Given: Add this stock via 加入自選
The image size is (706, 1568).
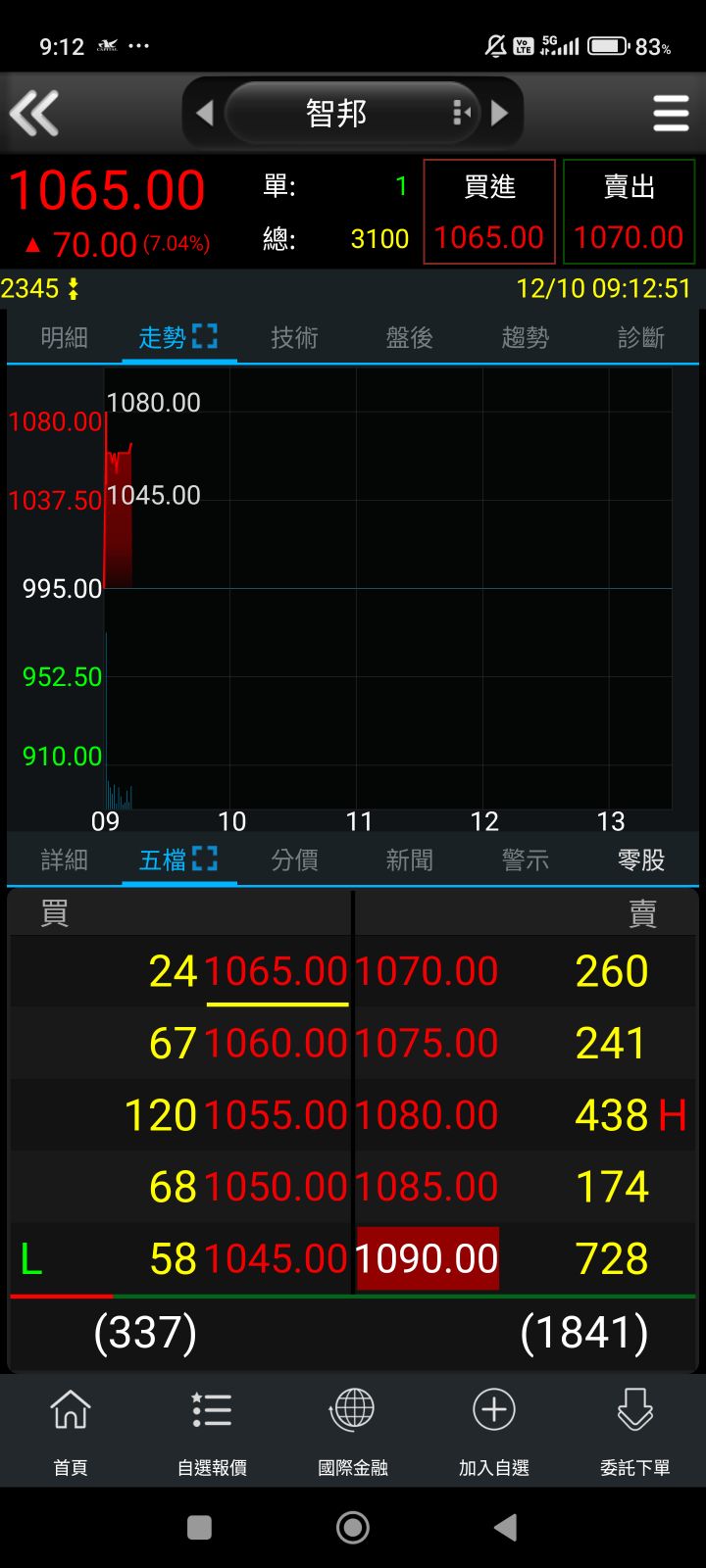Looking at the screenshot, I should [494, 1431].
